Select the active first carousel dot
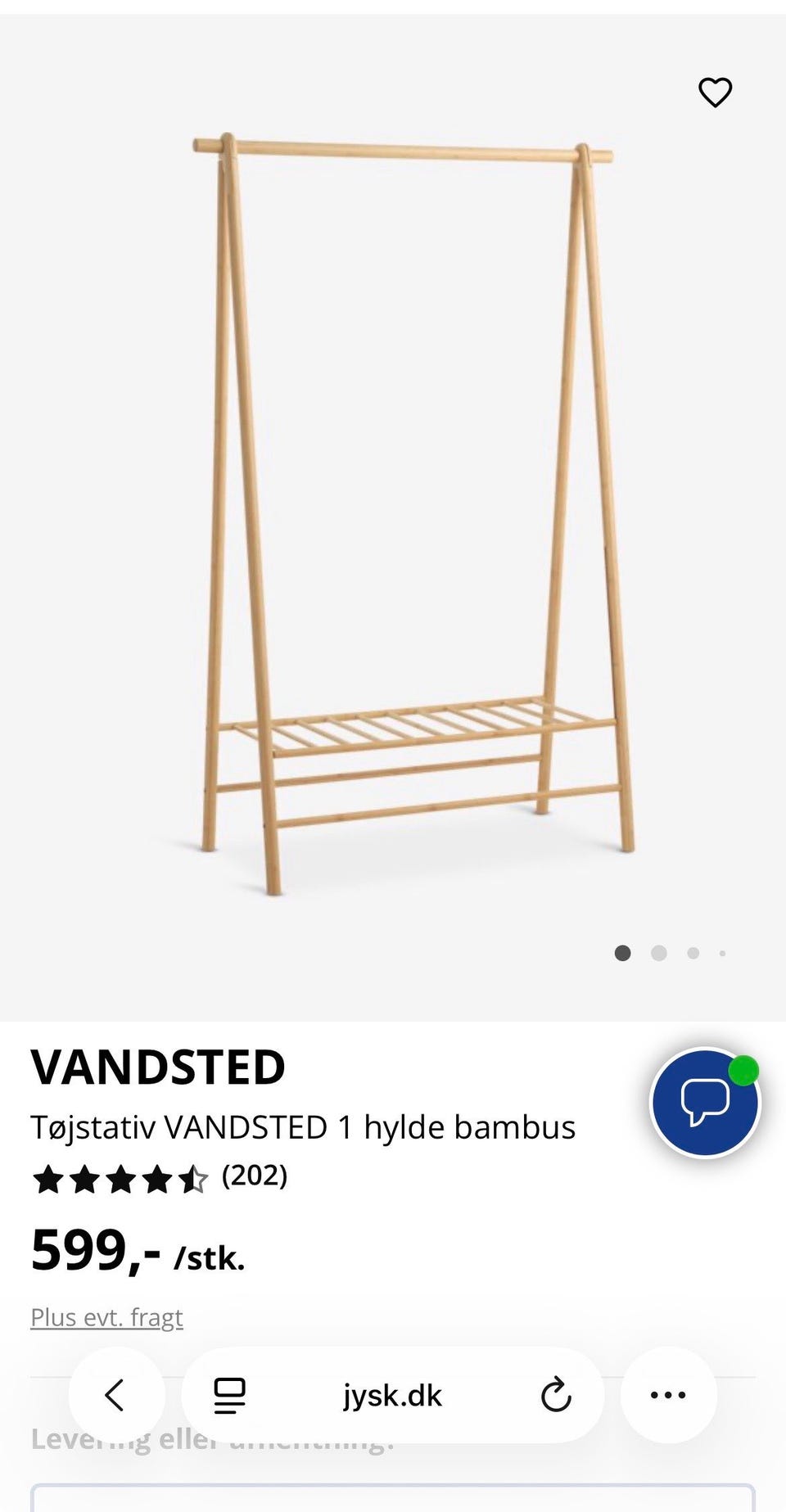Image resolution: width=786 pixels, height=1512 pixels. click(x=623, y=953)
